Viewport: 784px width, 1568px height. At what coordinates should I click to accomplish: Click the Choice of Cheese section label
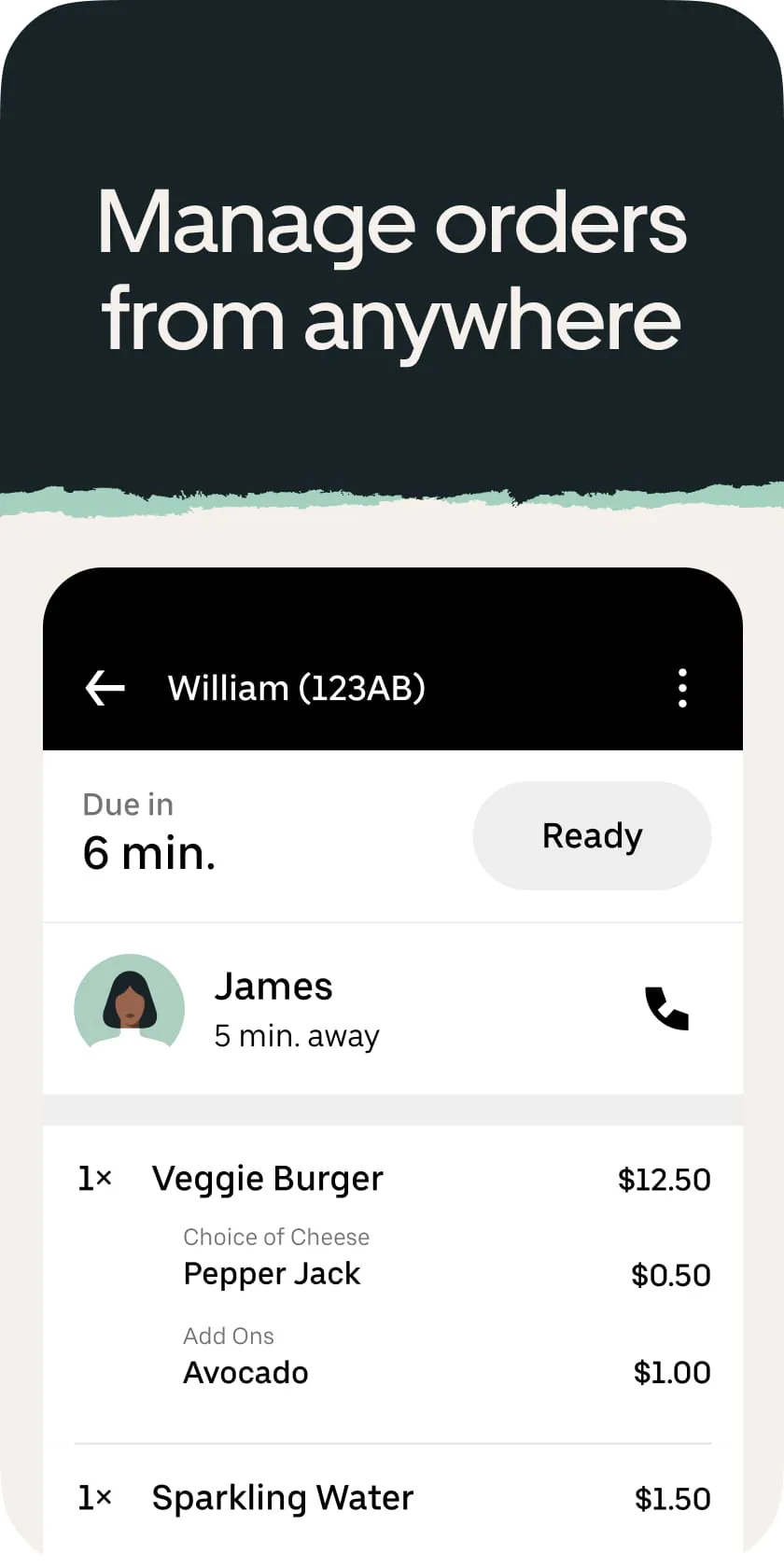[x=276, y=1237]
